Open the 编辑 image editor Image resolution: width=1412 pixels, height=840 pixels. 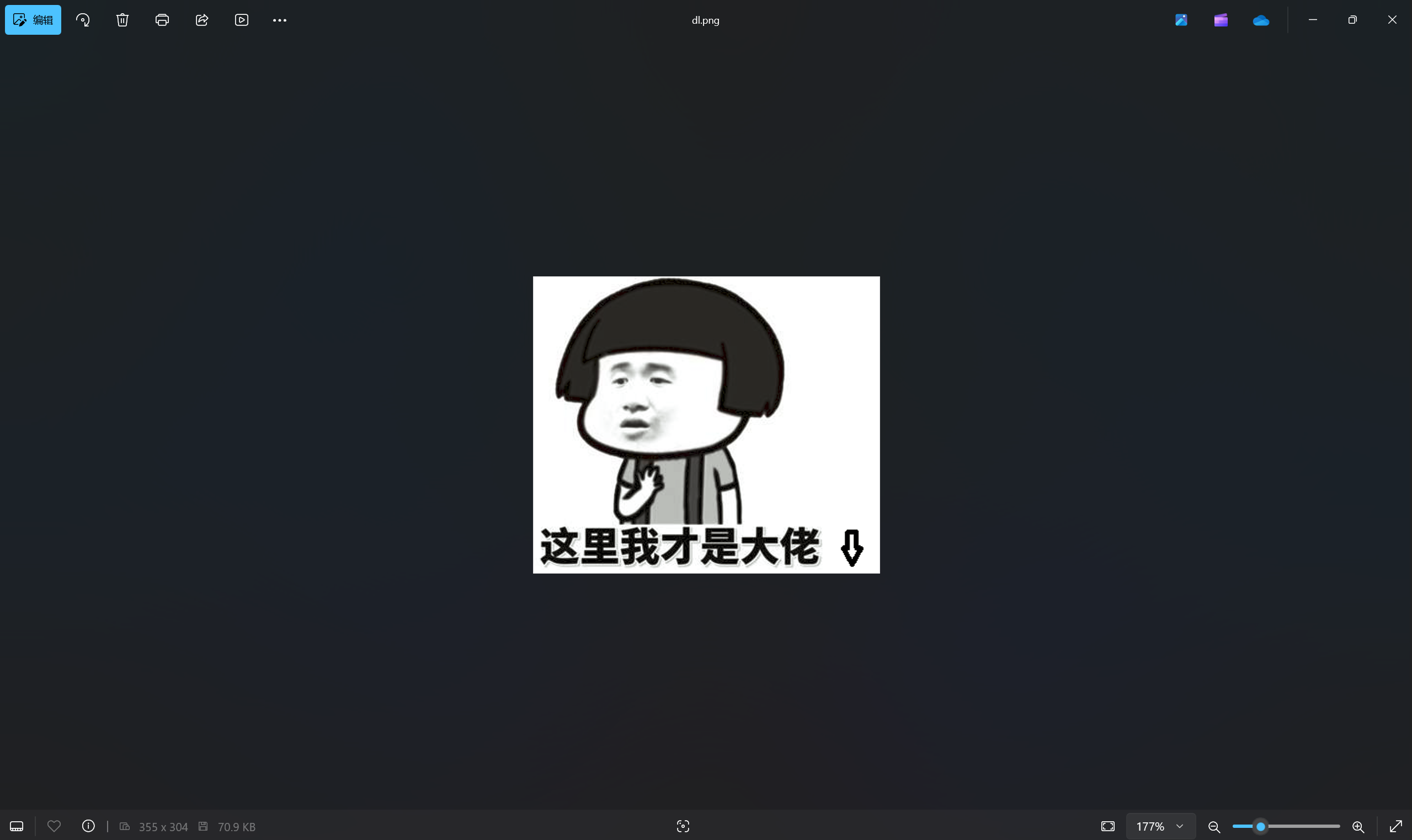pos(33,20)
